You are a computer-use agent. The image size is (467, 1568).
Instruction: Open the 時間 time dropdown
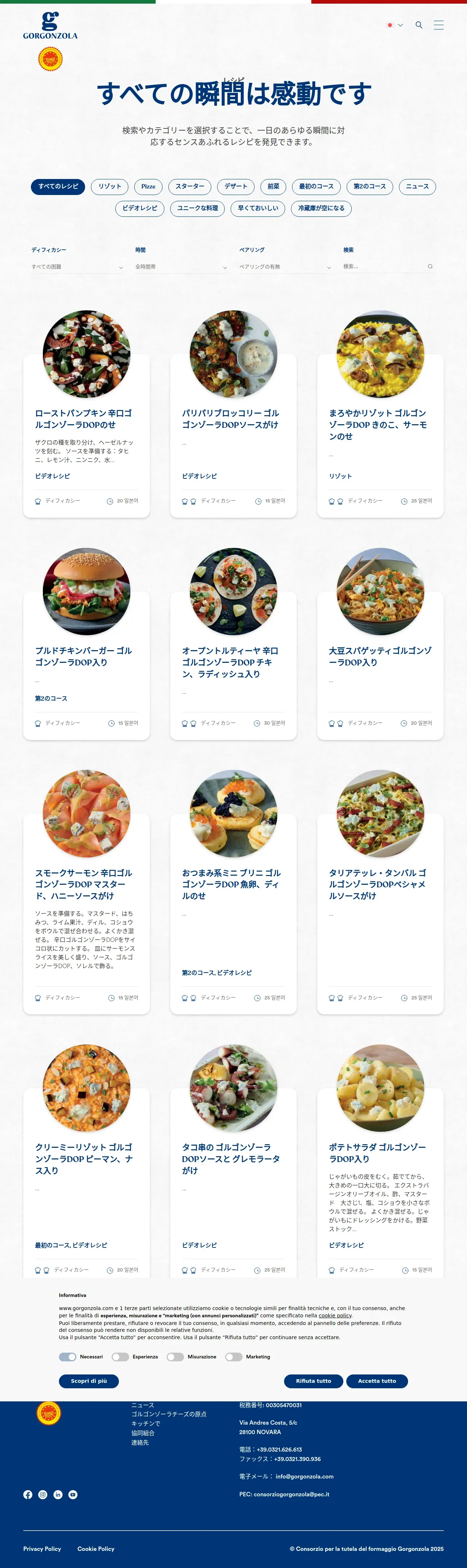tap(181, 267)
